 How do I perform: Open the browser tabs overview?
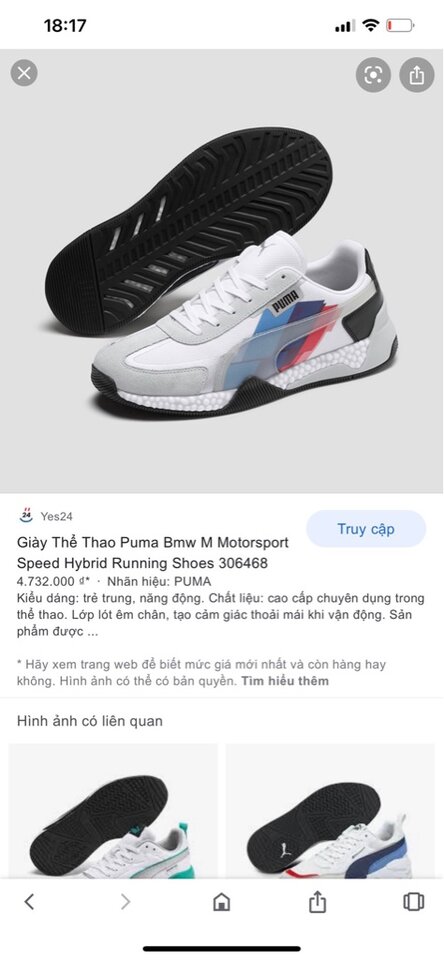413,902
